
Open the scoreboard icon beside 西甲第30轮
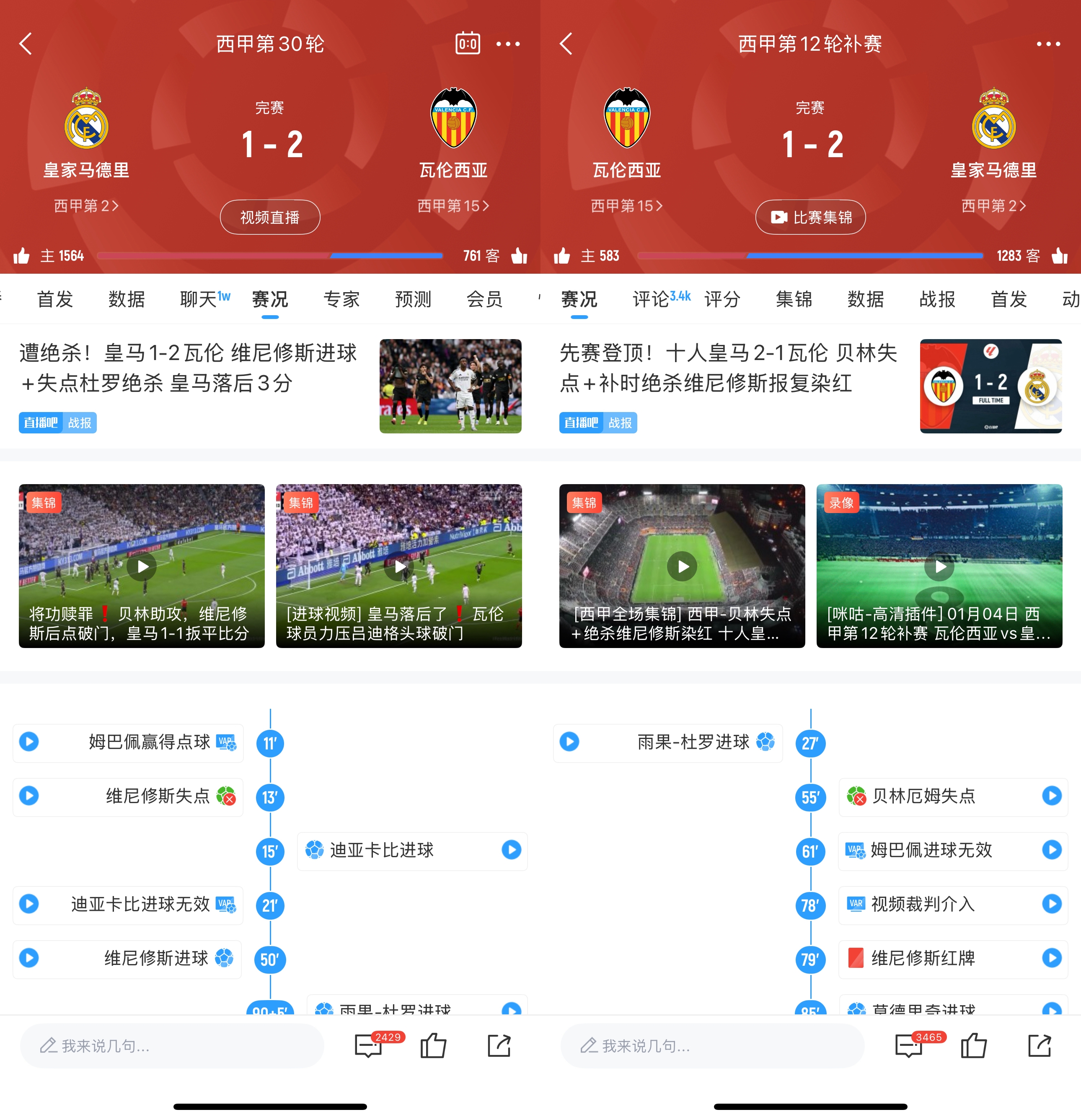pos(467,44)
